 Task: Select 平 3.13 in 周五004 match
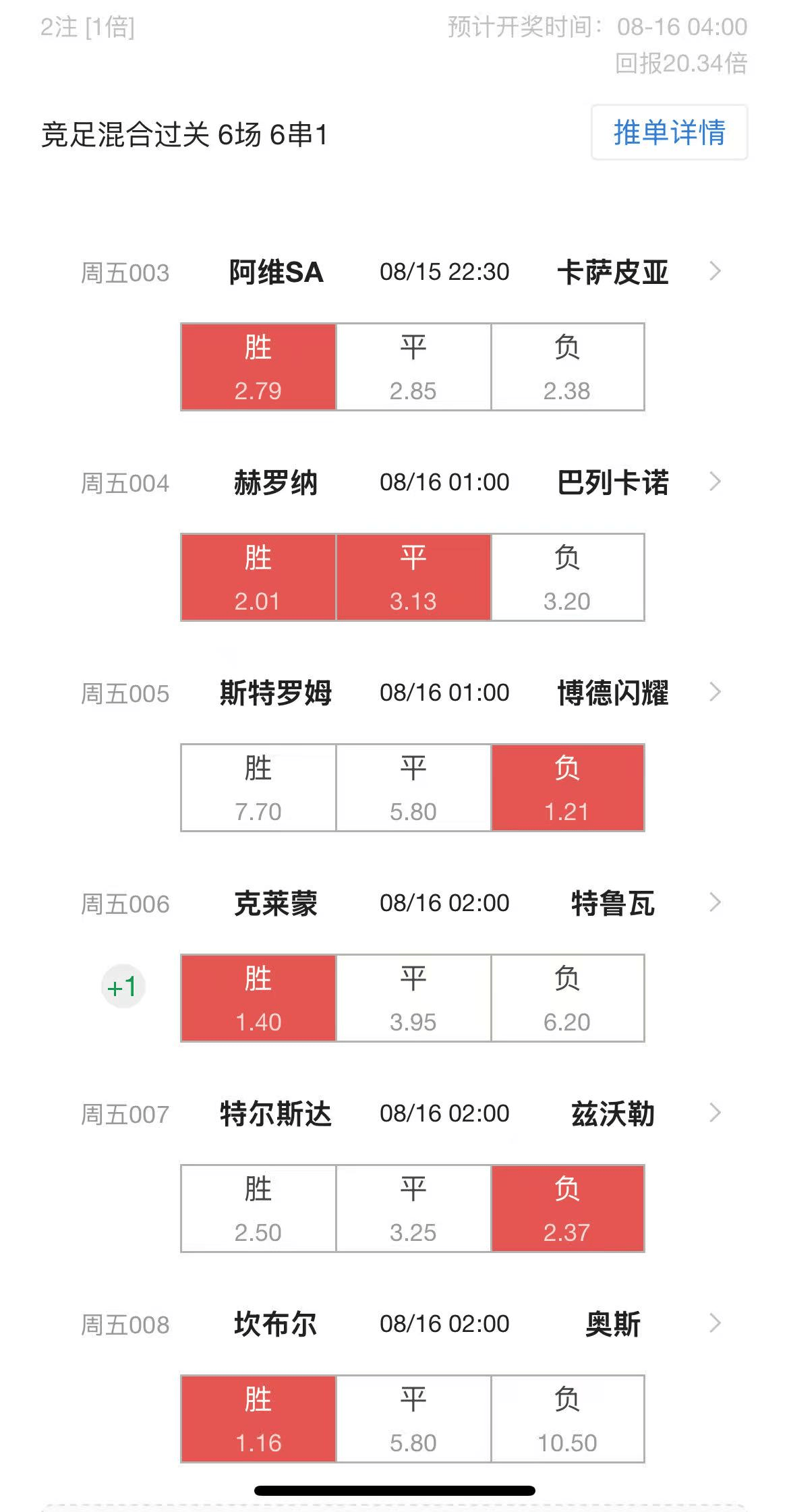pyautogui.click(x=413, y=577)
